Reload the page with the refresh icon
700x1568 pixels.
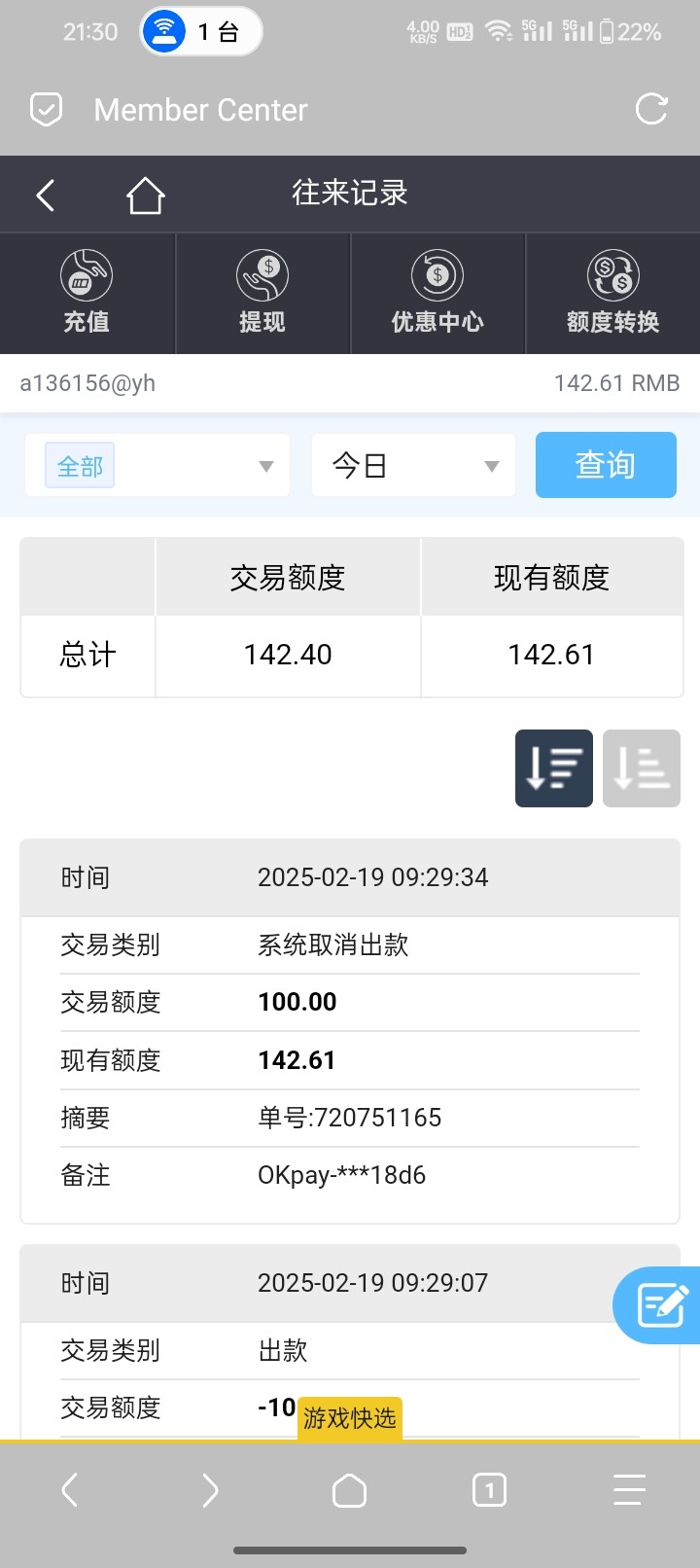[650, 110]
